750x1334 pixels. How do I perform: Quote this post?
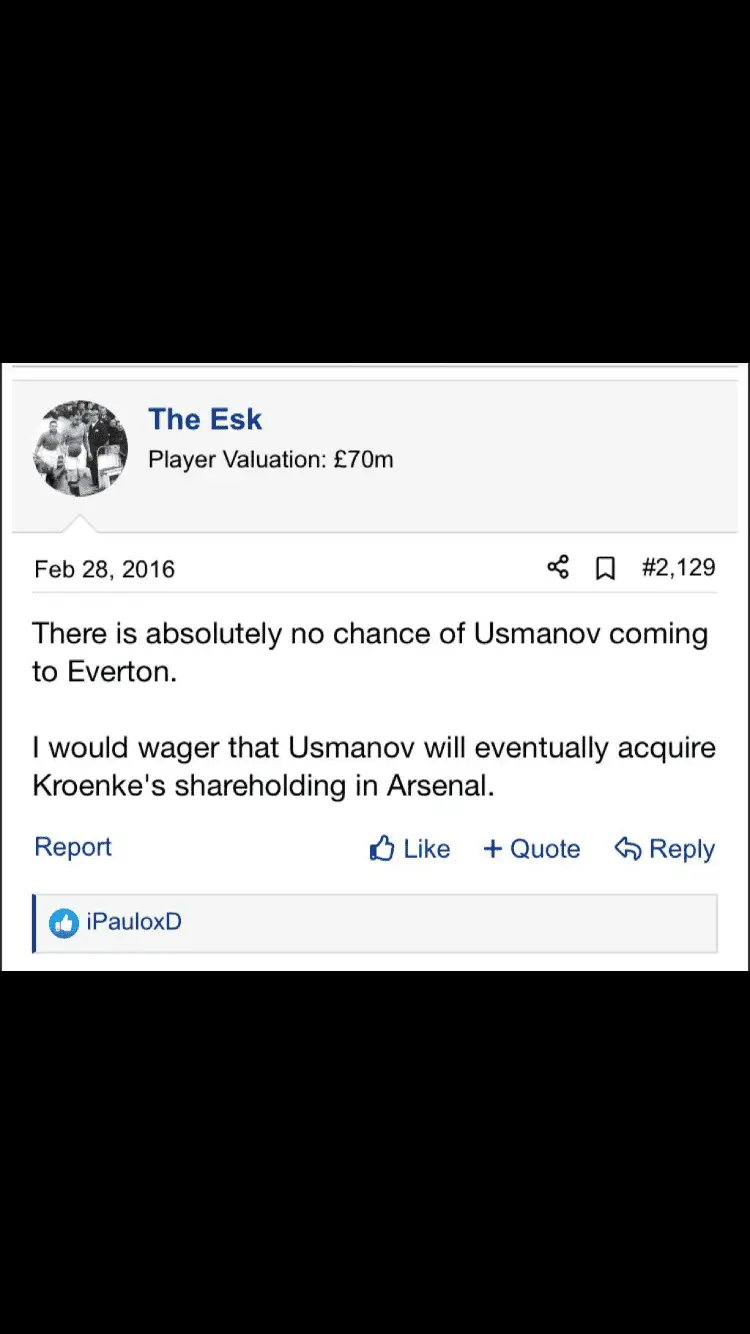pos(531,849)
